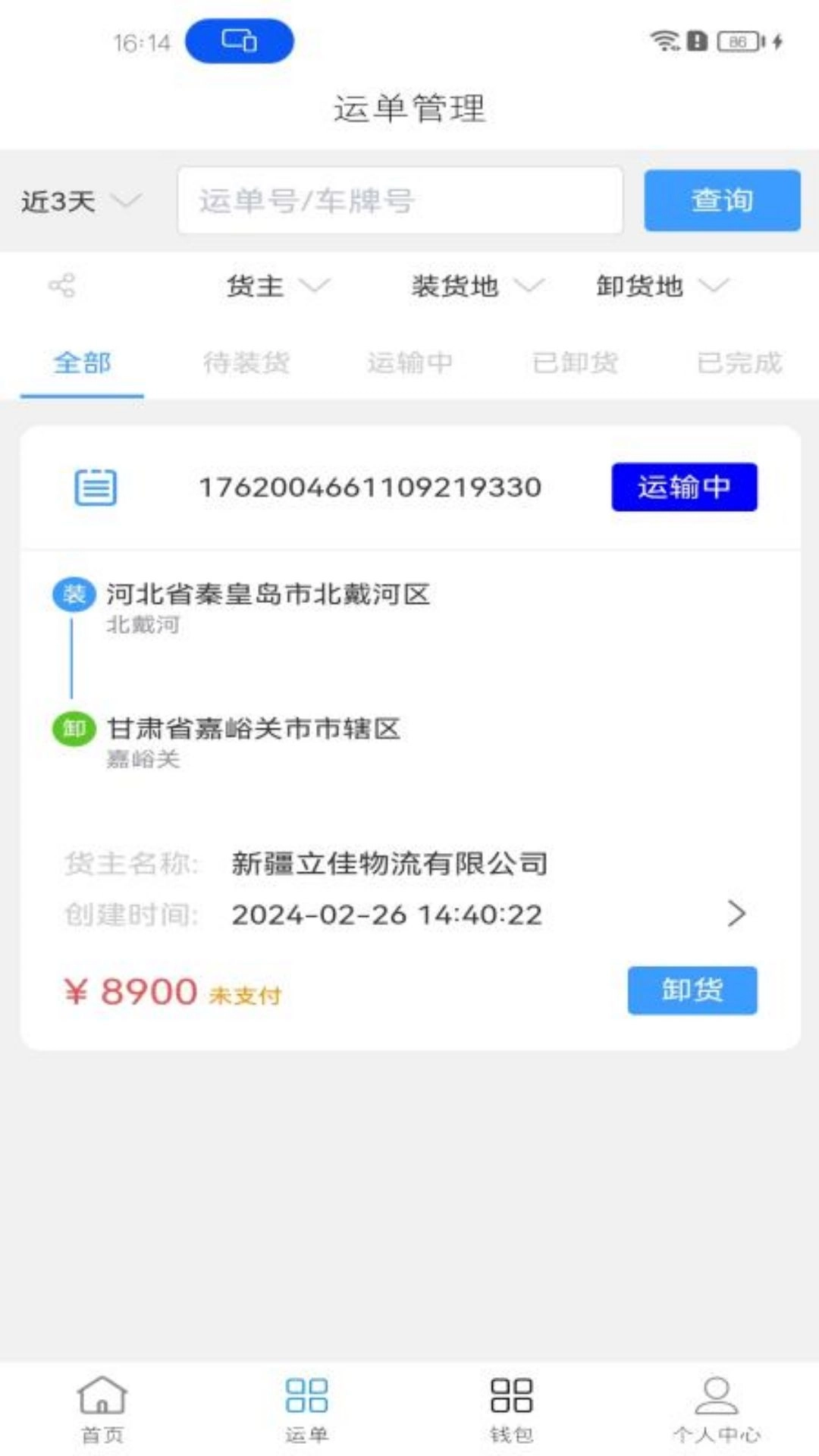Viewport: 819px width, 1456px height.
Task: Click the share icon below the search bar
Action: pos(64,287)
